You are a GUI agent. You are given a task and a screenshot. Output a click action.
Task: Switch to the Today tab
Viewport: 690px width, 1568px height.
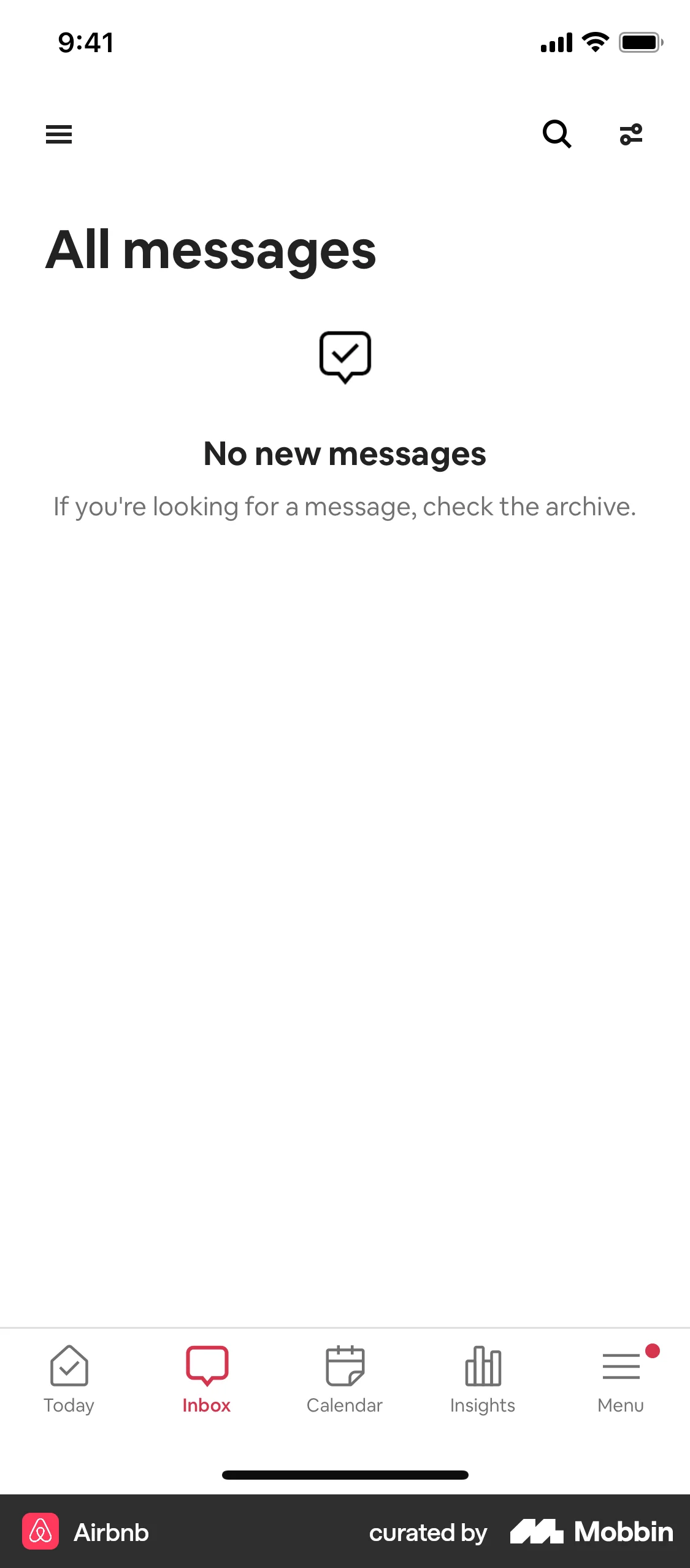(69, 1405)
